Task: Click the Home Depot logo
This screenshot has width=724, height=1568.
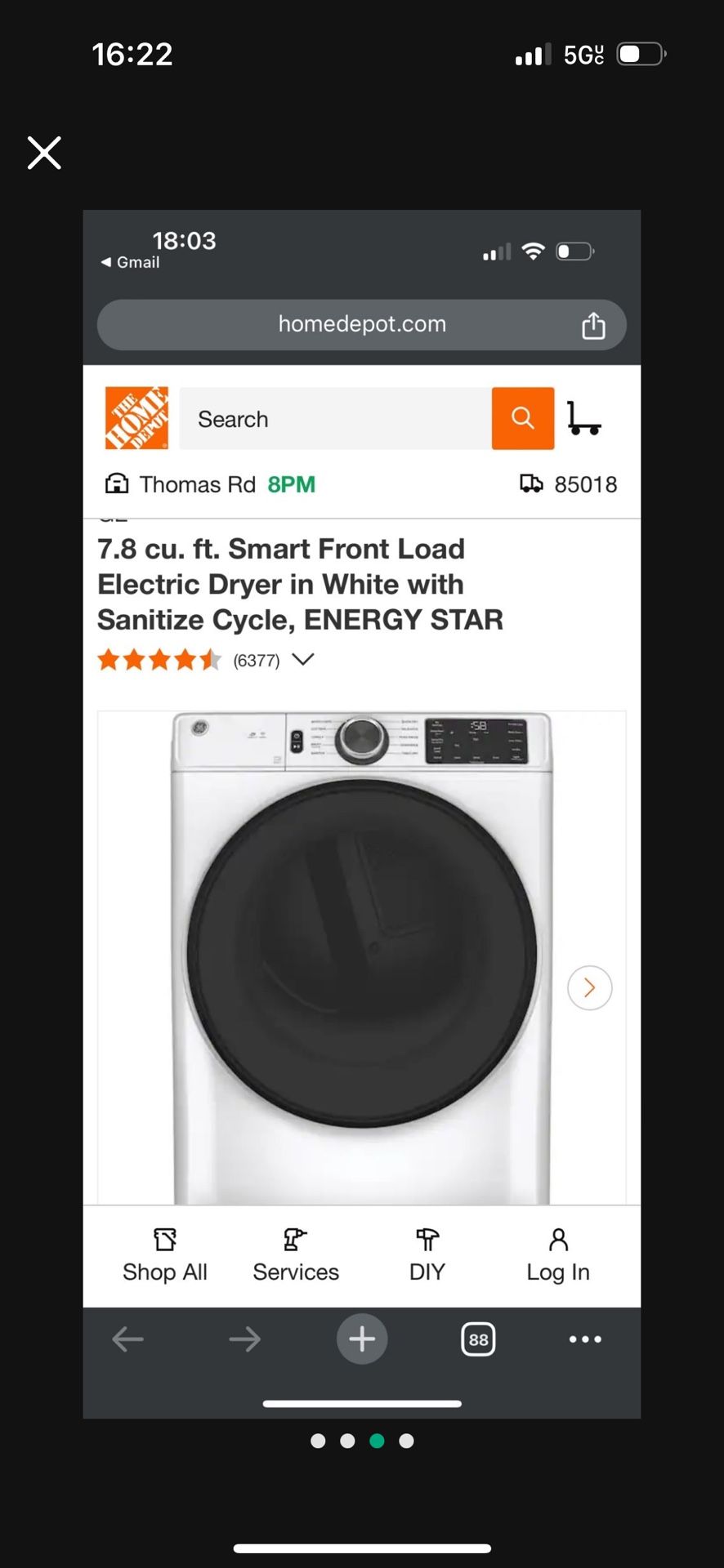Action: pyautogui.click(x=136, y=417)
